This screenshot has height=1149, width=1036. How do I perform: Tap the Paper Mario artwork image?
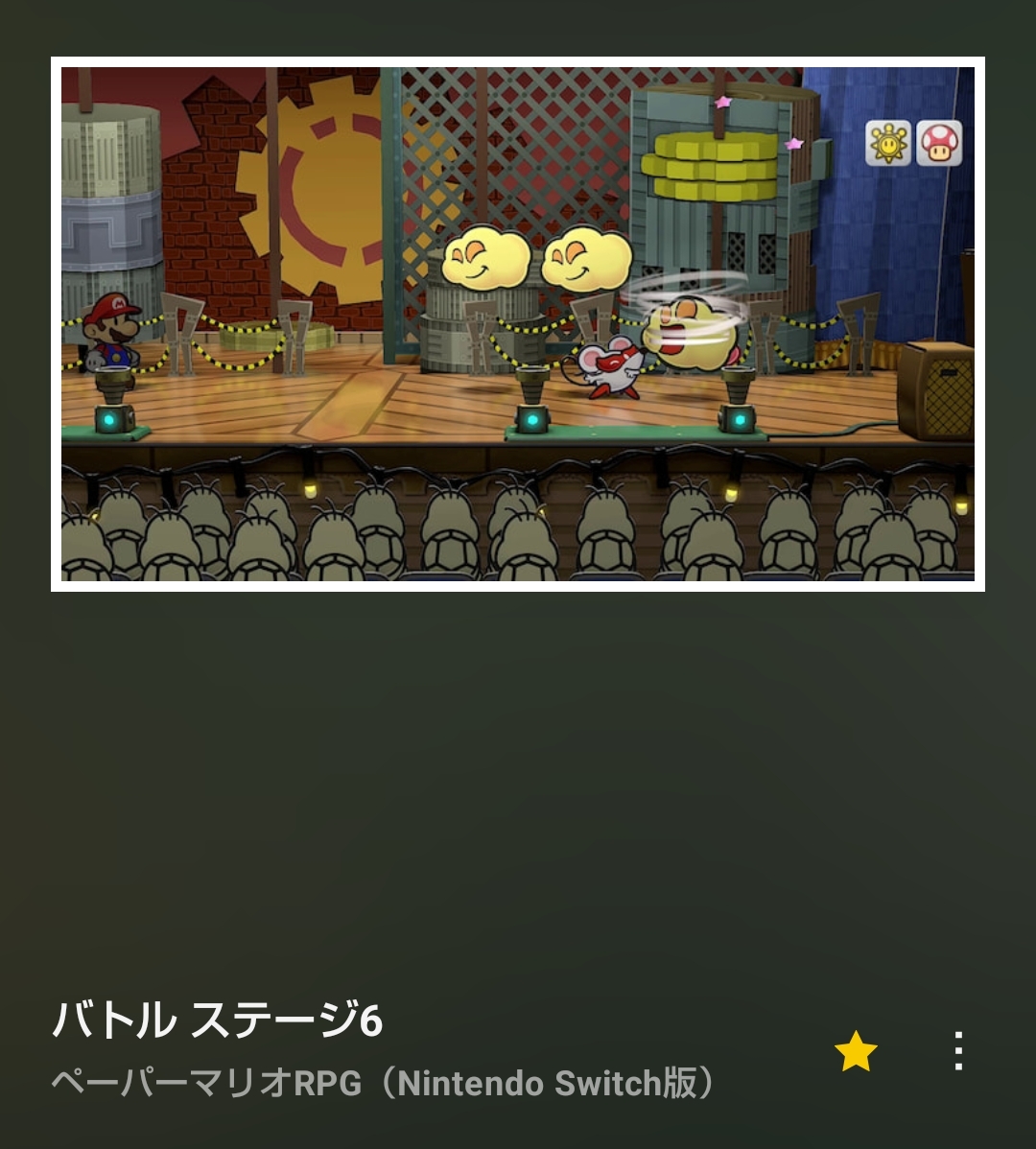point(518,324)
